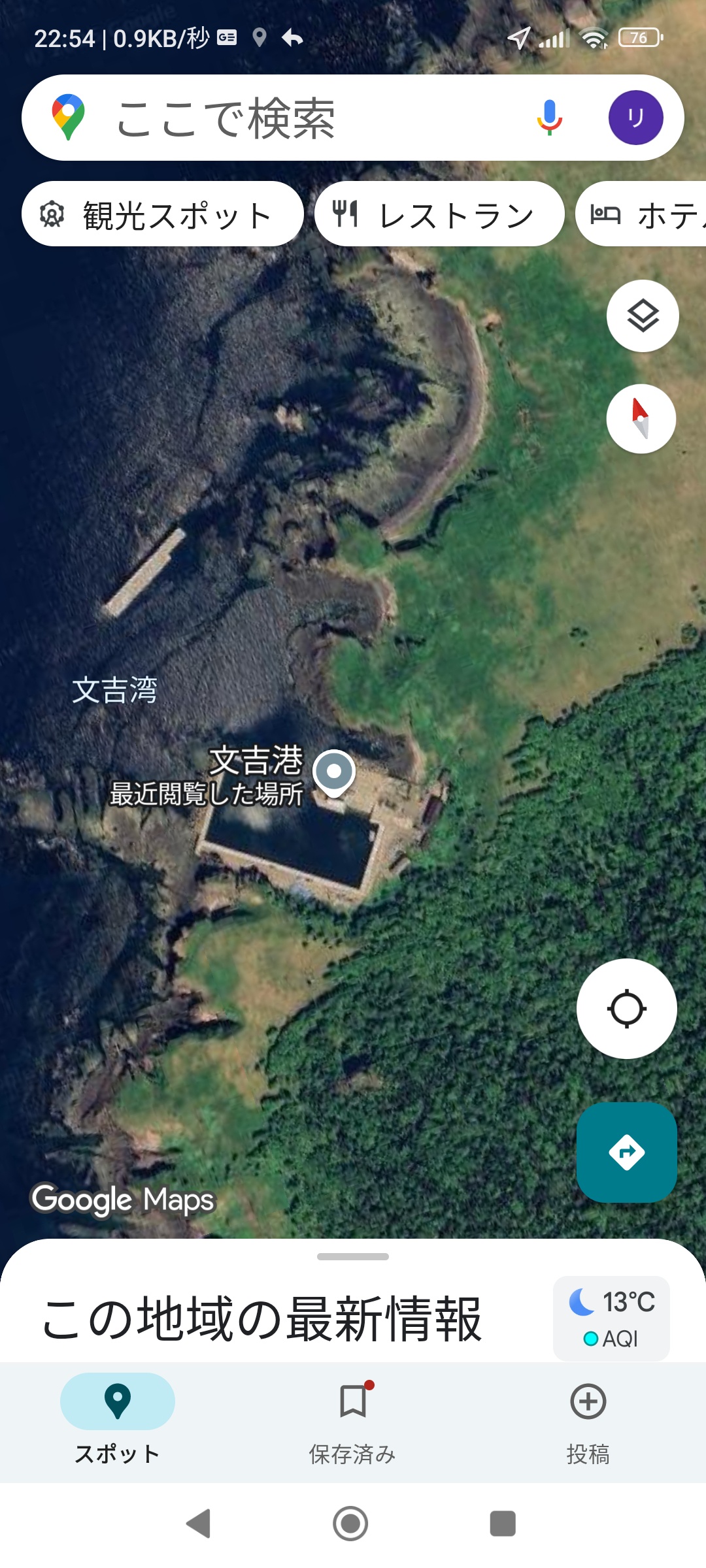Go back using the system back button
706x1568 pixels.
point(199,1524)
